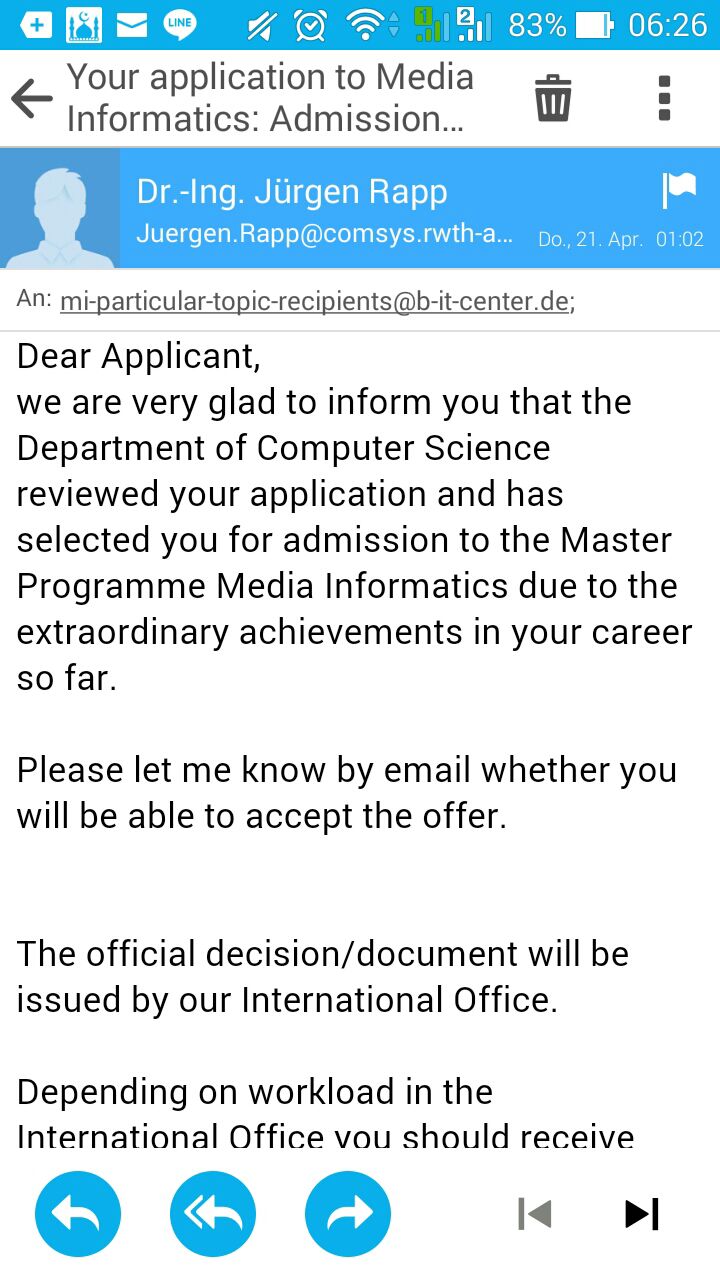
Task: Tap the mi-particular-topic-recipients email address
Action: [314, 300]
